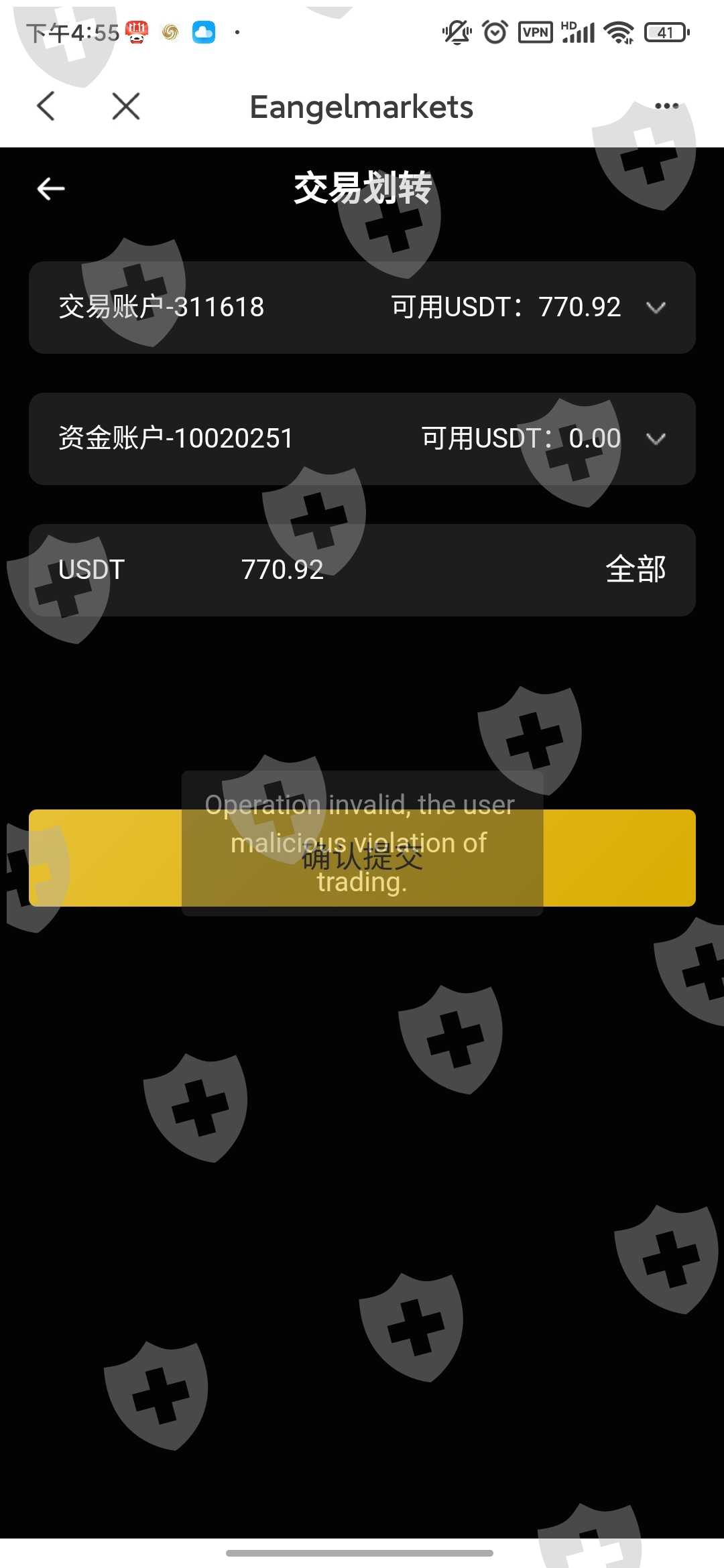
Task: Open the three-dot overflow menu
Action: (666, 106)
